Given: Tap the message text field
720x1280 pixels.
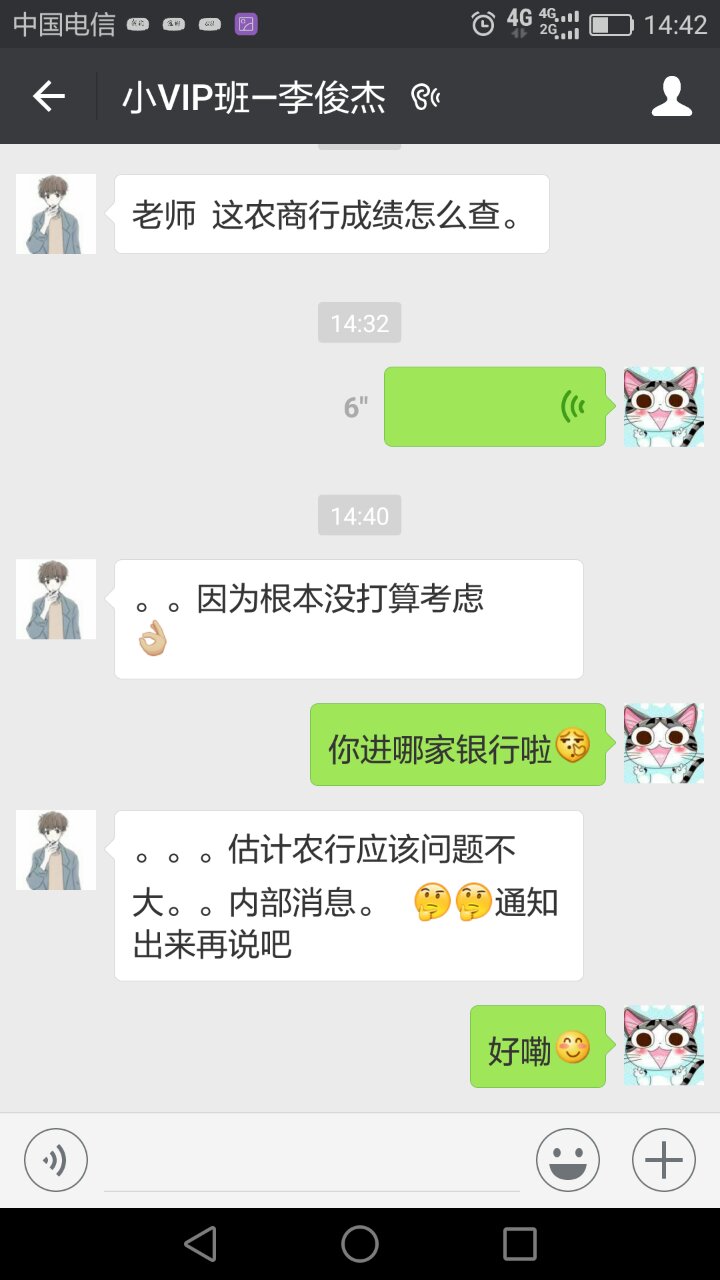Looking at the screenshot, I should point(312,1162).
